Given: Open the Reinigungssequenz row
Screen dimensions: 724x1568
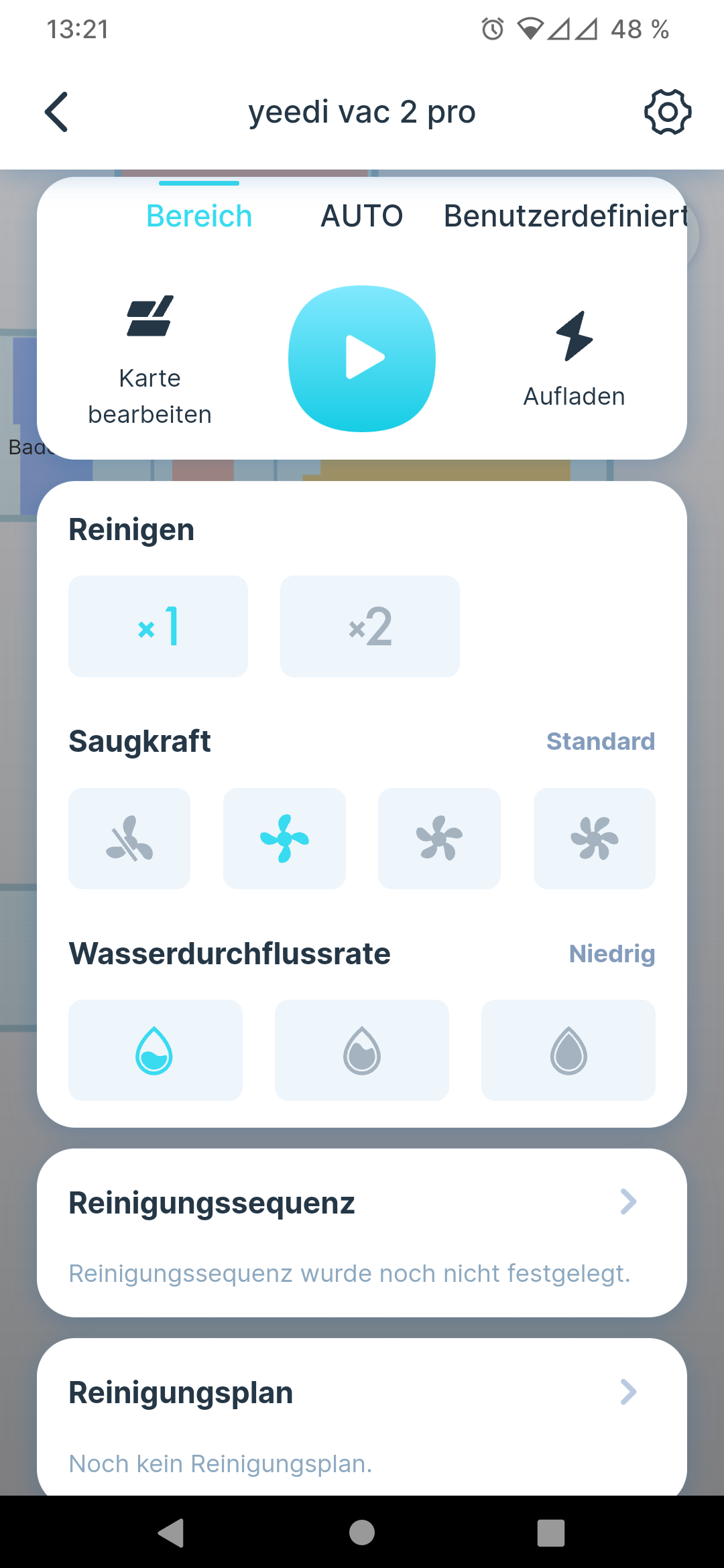Looking at the screenshot, I should click(x=362, y=1233).
